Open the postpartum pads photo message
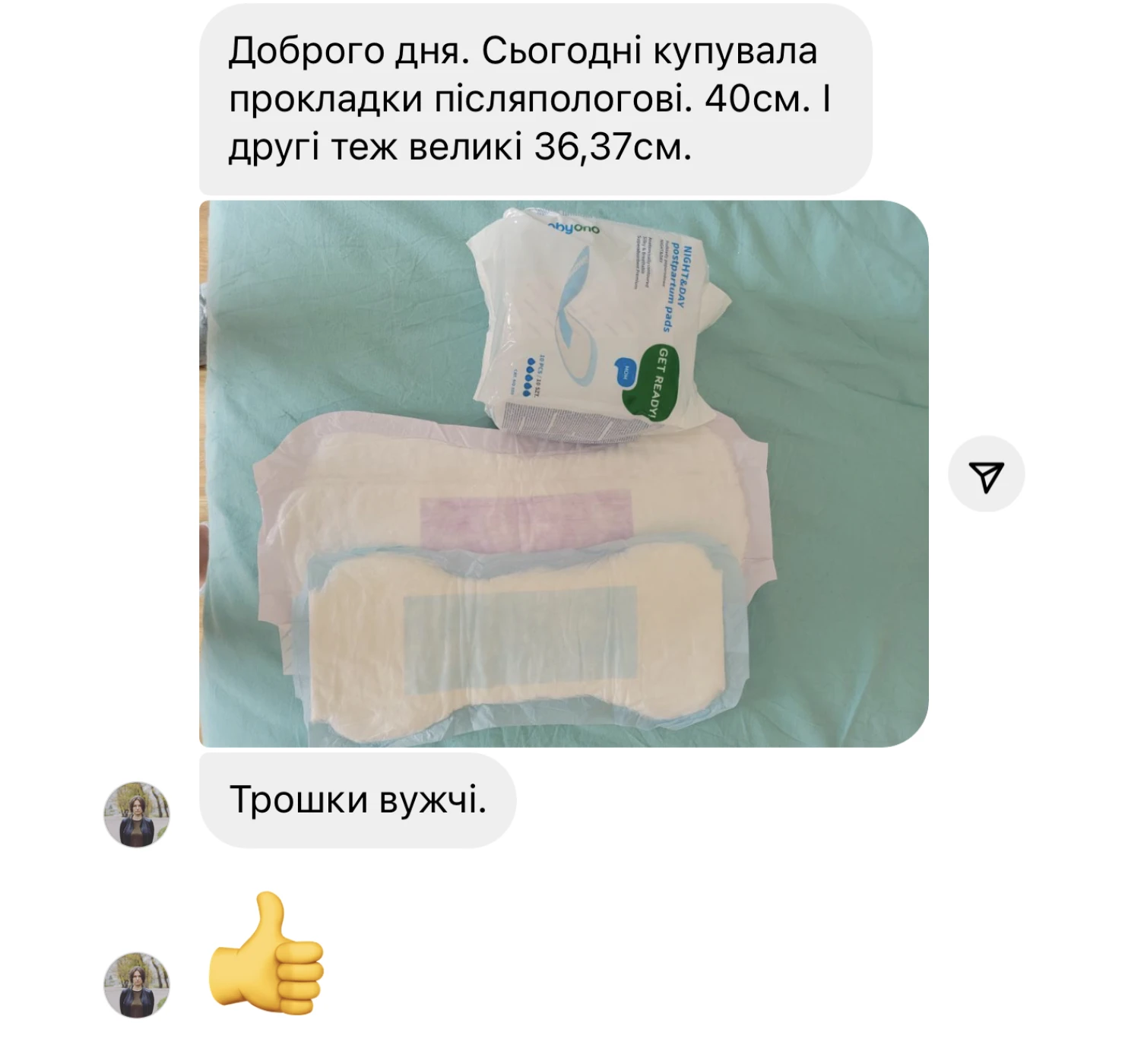1125x1064 pixels. point(563,473)
